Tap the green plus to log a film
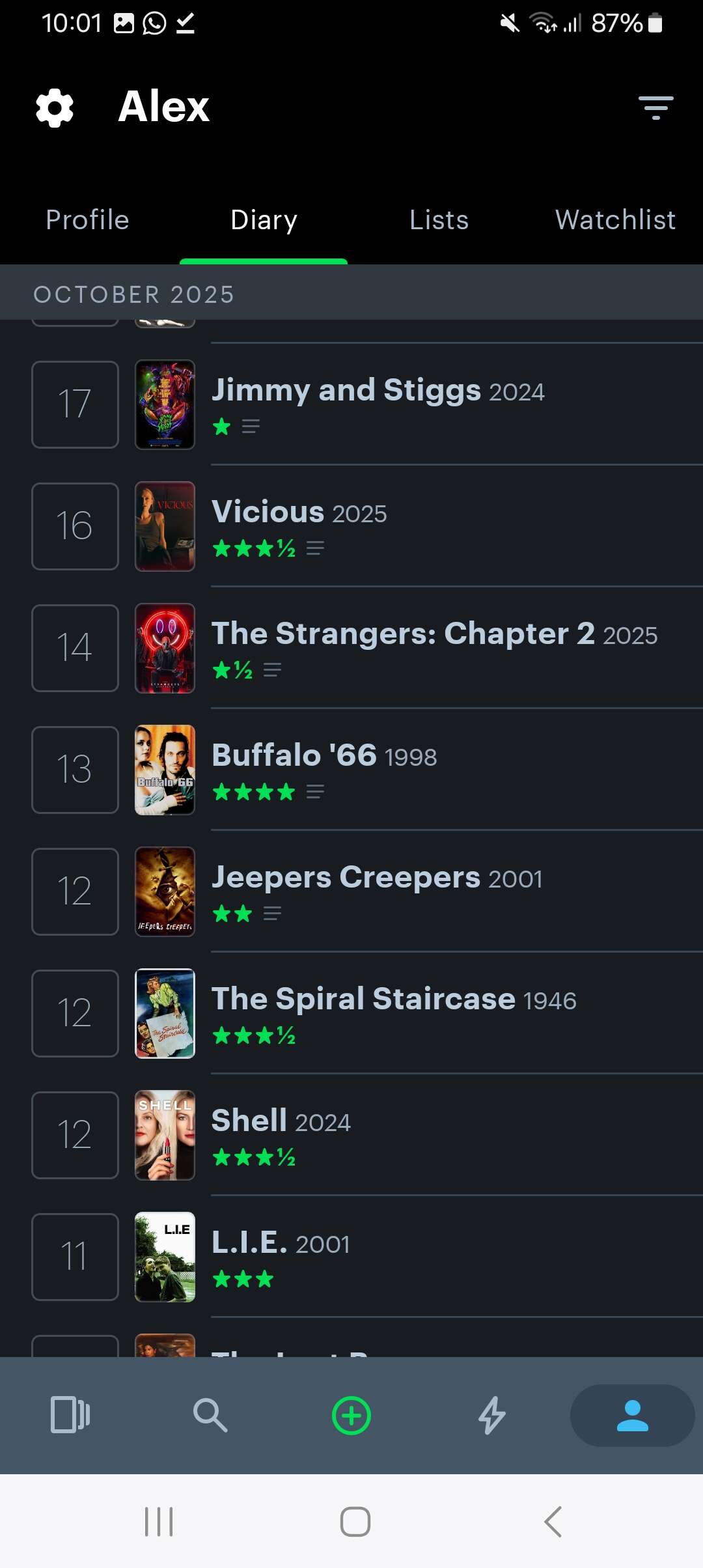This screenshot has width=703, height=1568. pos(351,1415)
